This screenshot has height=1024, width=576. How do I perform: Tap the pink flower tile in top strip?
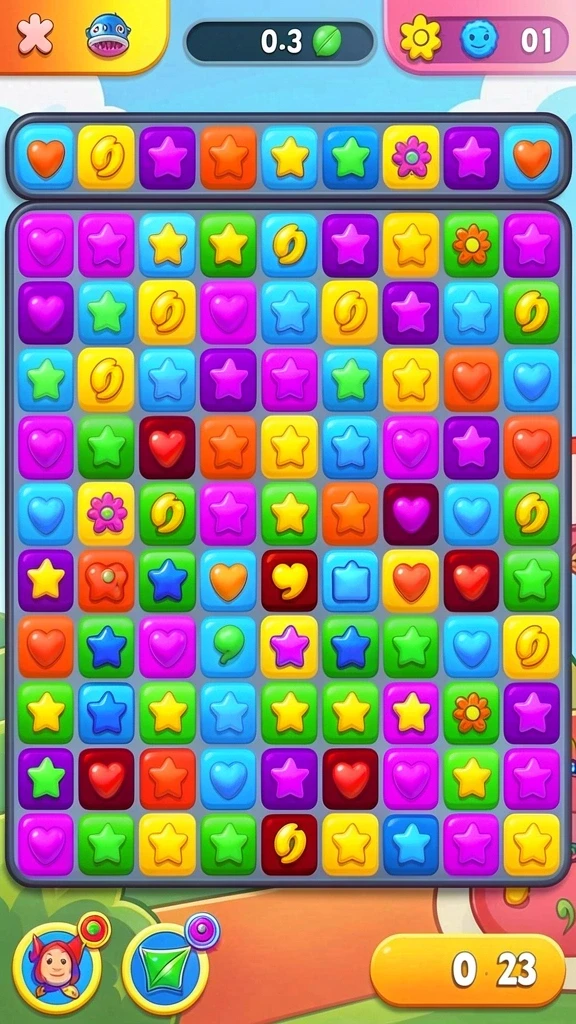[x=411, y=157]
